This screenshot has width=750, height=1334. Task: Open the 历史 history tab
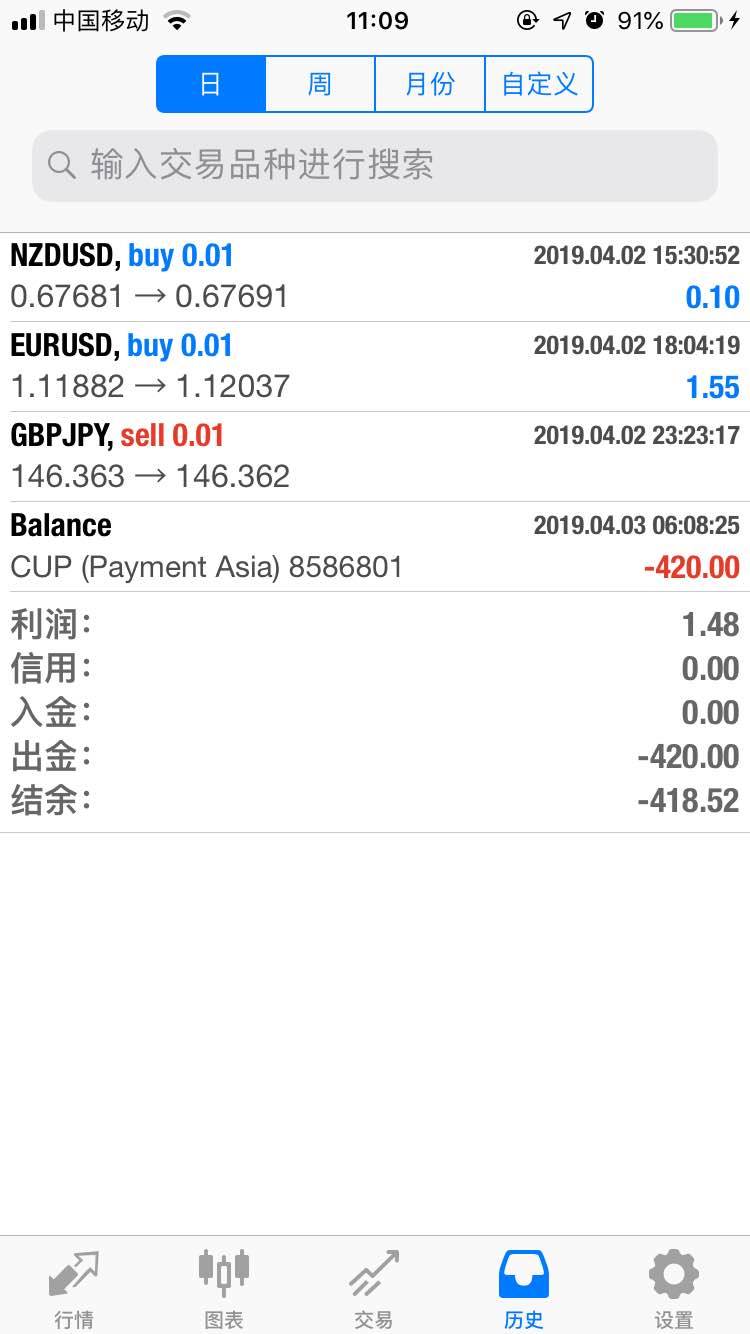(524, 1287)
